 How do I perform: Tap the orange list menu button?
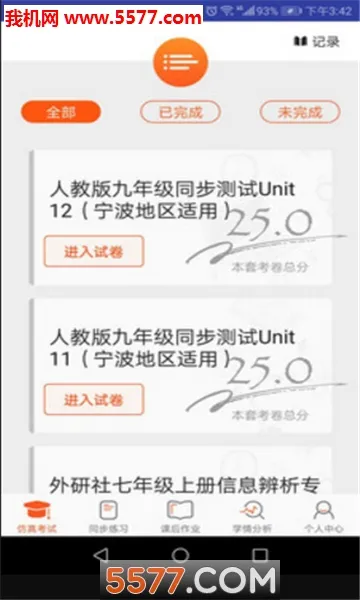pos(181,62)
